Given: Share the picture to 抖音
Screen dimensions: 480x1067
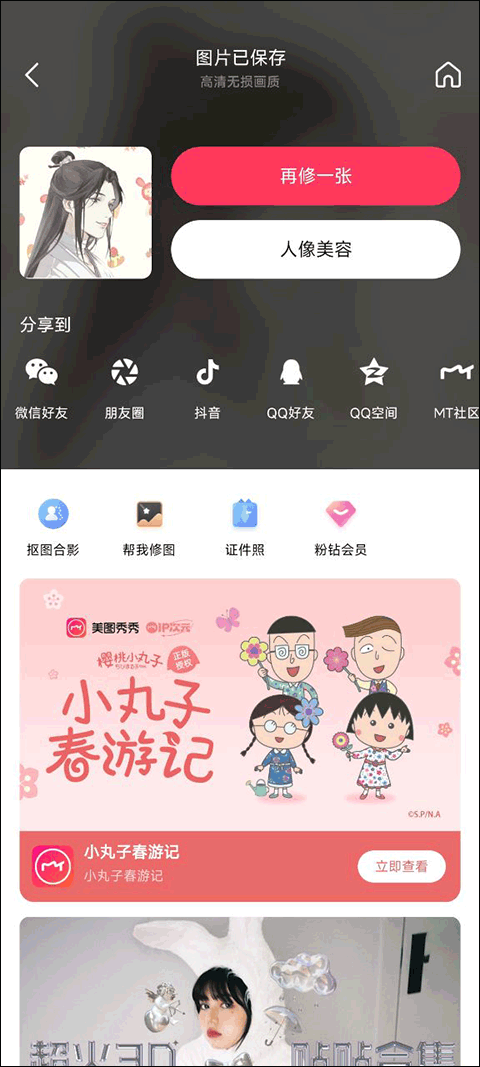Looking at the screenshot, I should (x=208, y=389).
